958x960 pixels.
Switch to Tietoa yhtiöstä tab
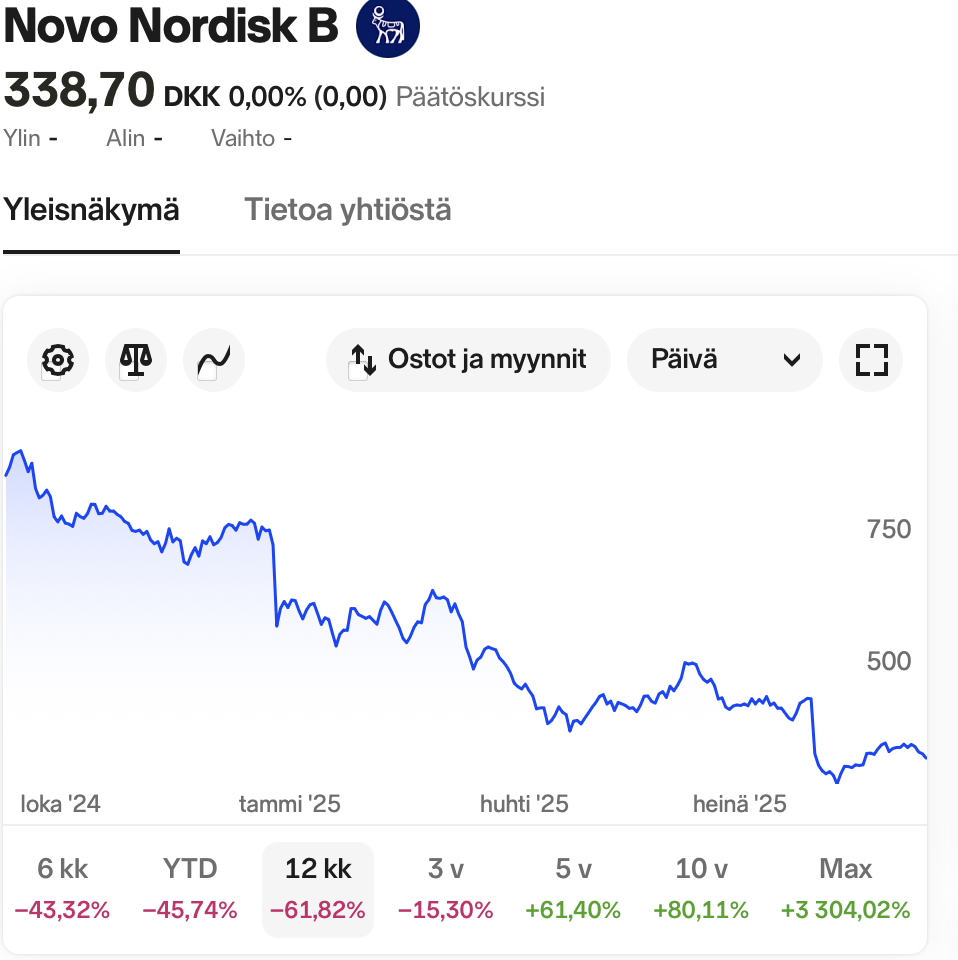point(348,211)
